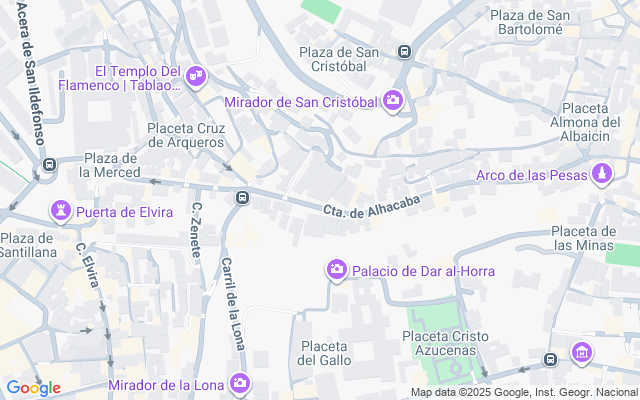The image size is (640, 400).
Task: Tap the bus stop at Plaza de San Cristóbal
Action: pos(404,52)
